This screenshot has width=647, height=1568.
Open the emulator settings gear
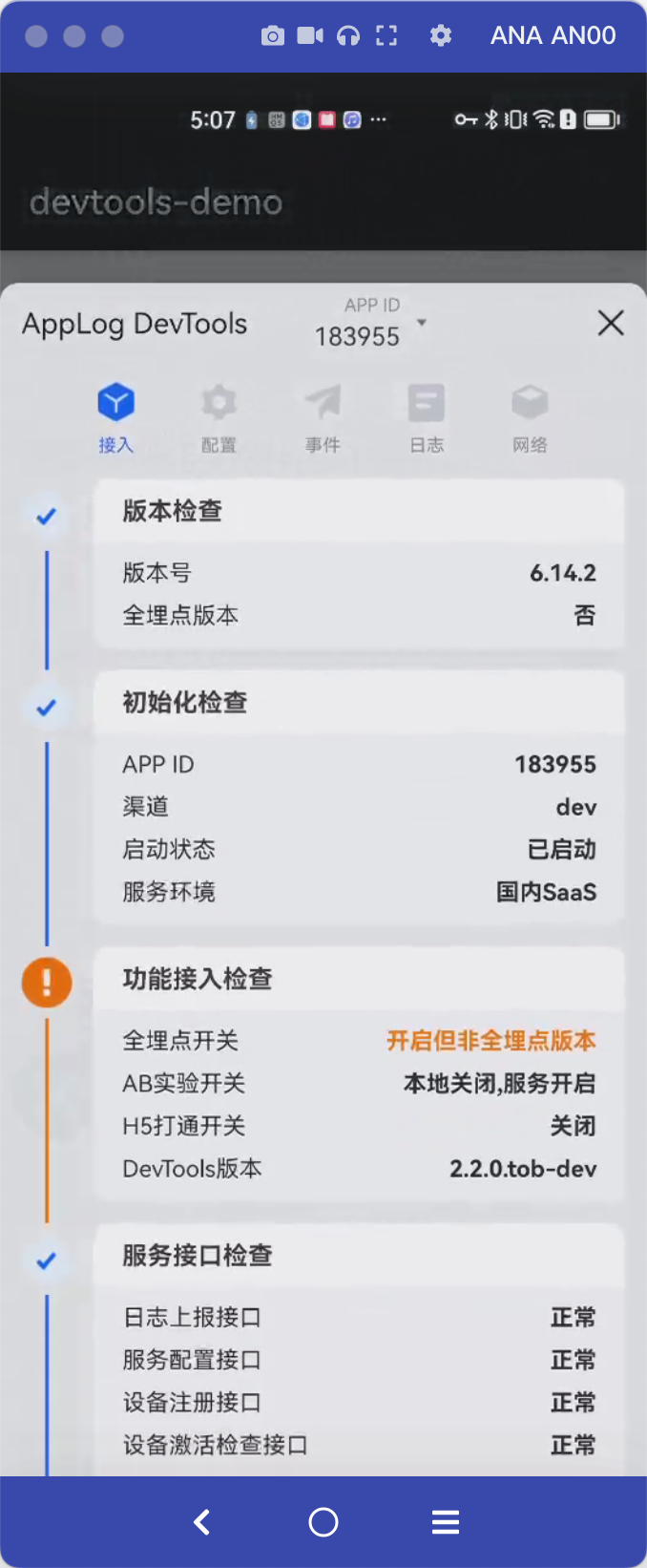click(x=440, y=36)
